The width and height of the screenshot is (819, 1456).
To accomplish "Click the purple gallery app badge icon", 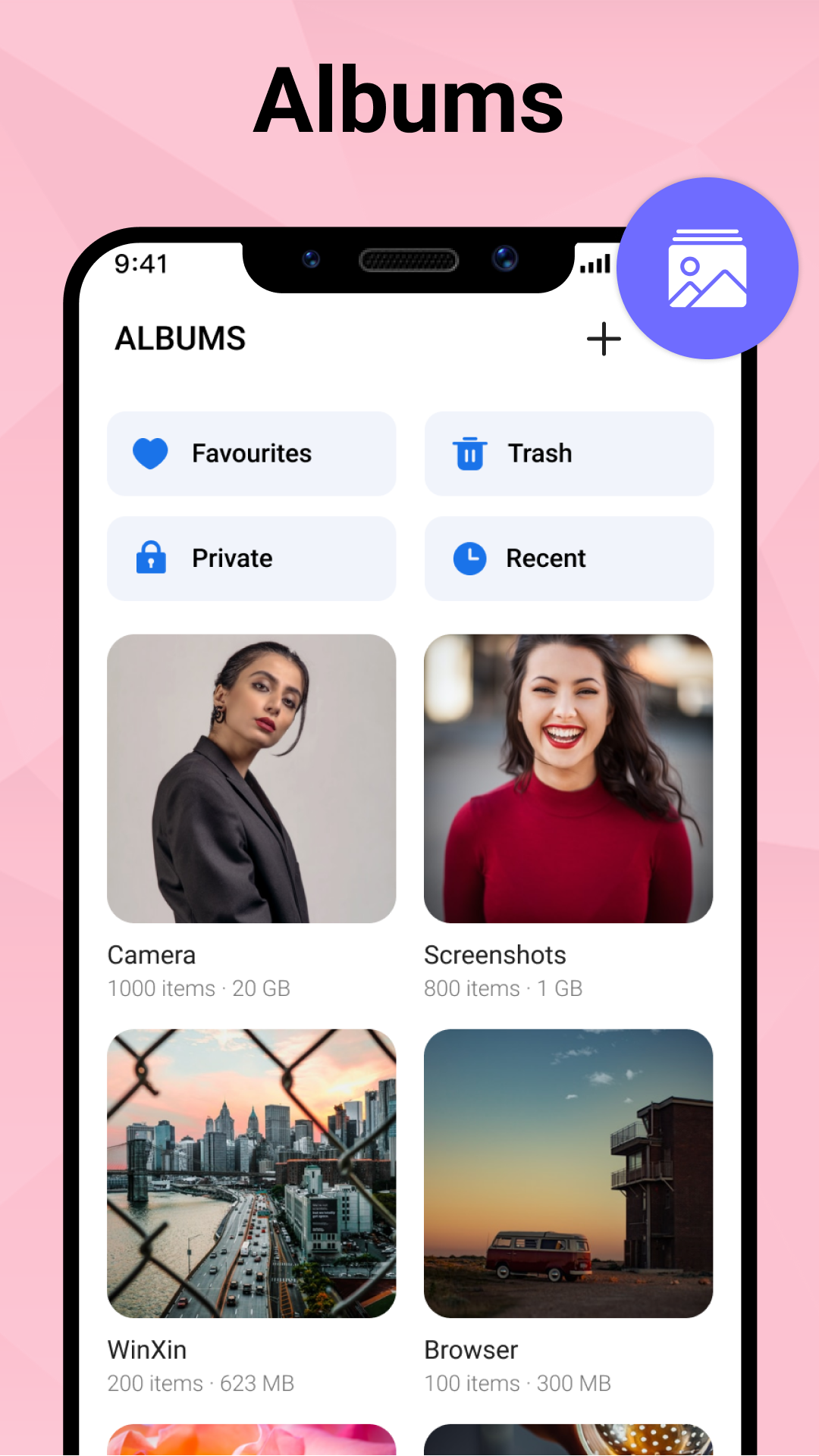I will [708, 267].
